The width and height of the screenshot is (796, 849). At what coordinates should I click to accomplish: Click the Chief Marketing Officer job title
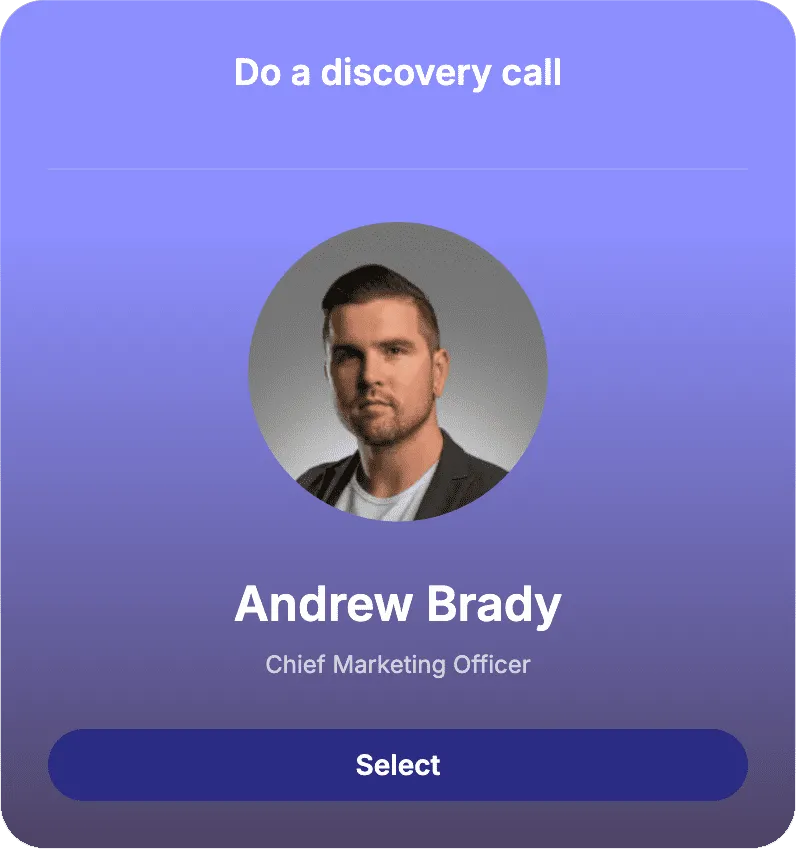pyautogui.click(x=398, y=663)
